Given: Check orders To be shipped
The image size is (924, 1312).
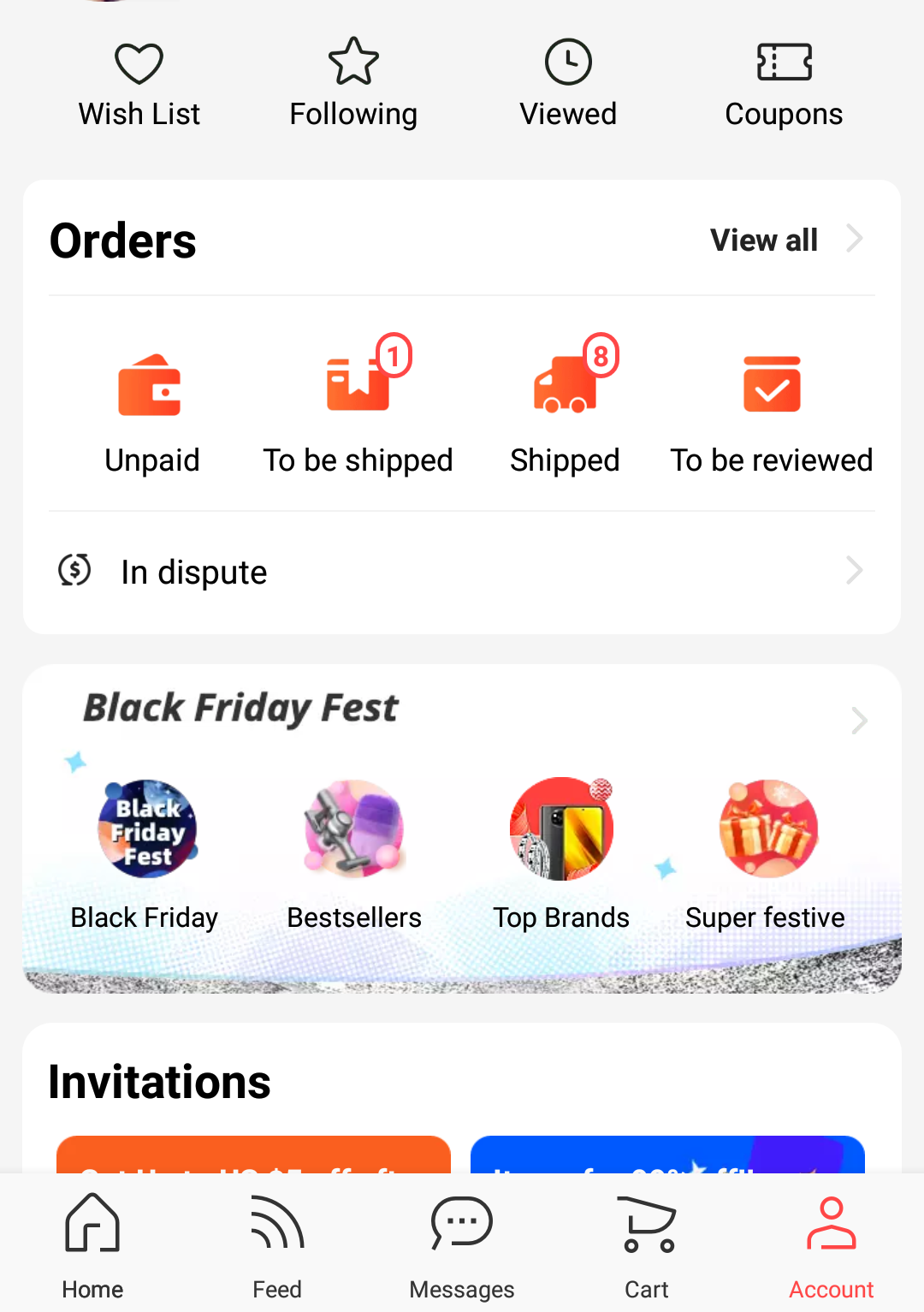Looking at the screenshot, I should coord(358,413).
